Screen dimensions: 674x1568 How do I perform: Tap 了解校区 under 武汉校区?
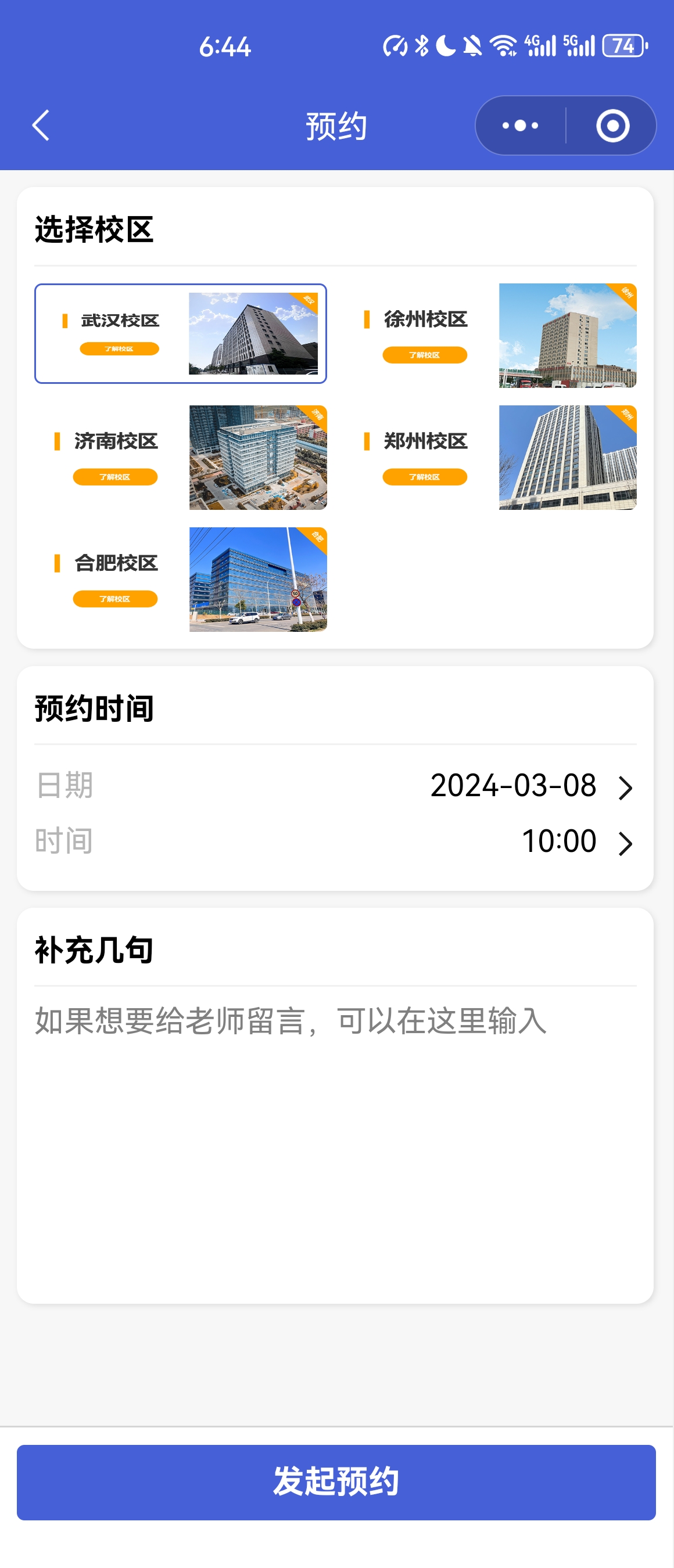[119, 349]
